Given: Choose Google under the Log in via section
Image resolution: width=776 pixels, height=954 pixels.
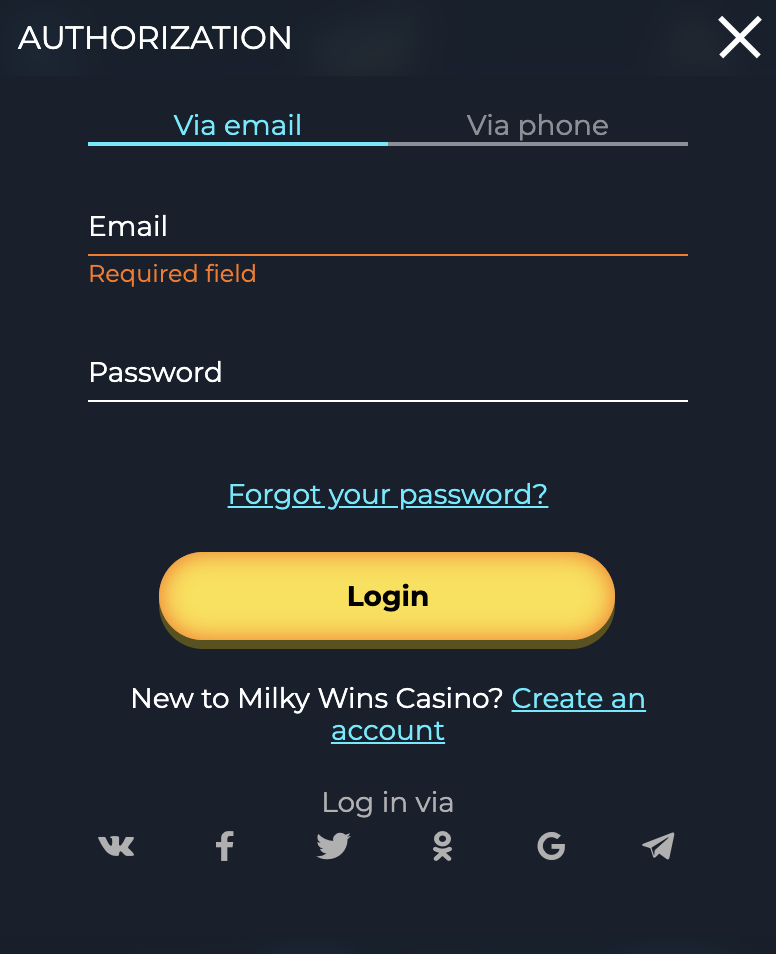Looking at the screenshot, I should (550, 845).
